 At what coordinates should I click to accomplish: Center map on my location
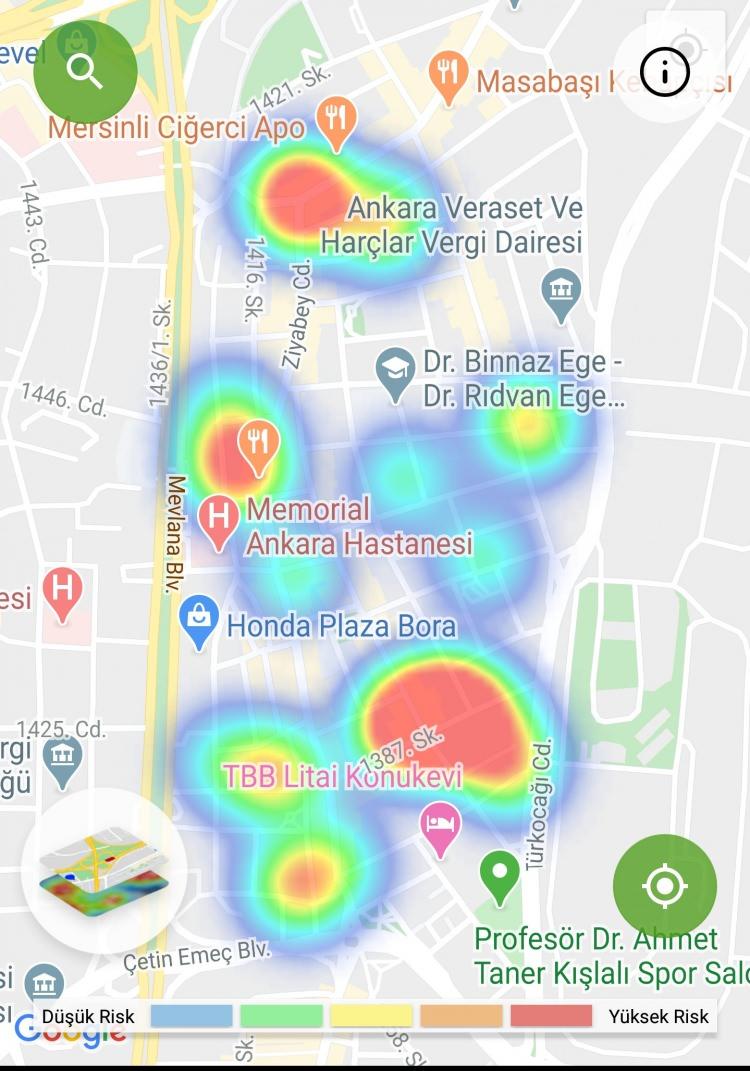pyautogui.click(x=665, y=885)
